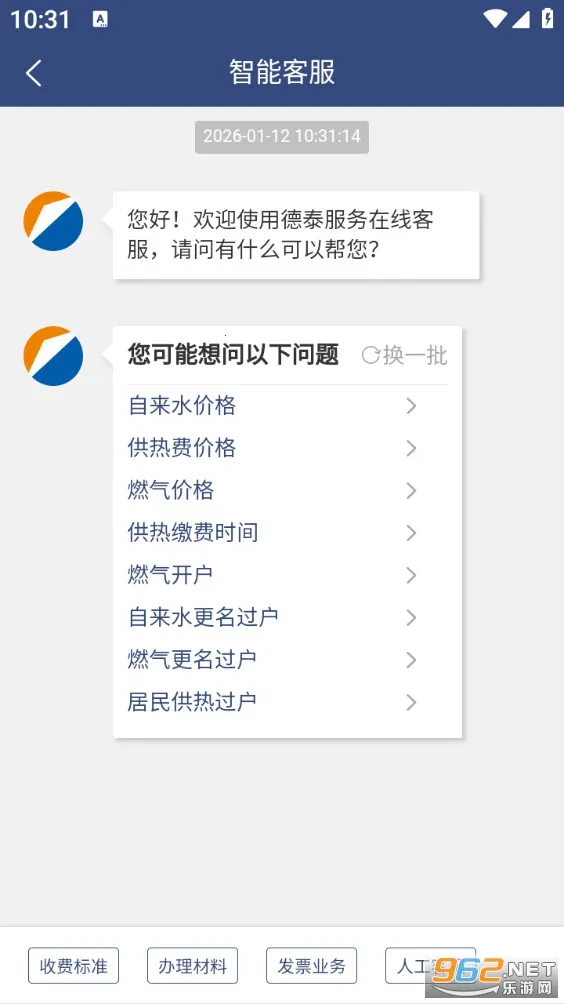Choose the 燃气开户 question
The height and width of the screenshot is (1004, 564).
coord(272,575)
